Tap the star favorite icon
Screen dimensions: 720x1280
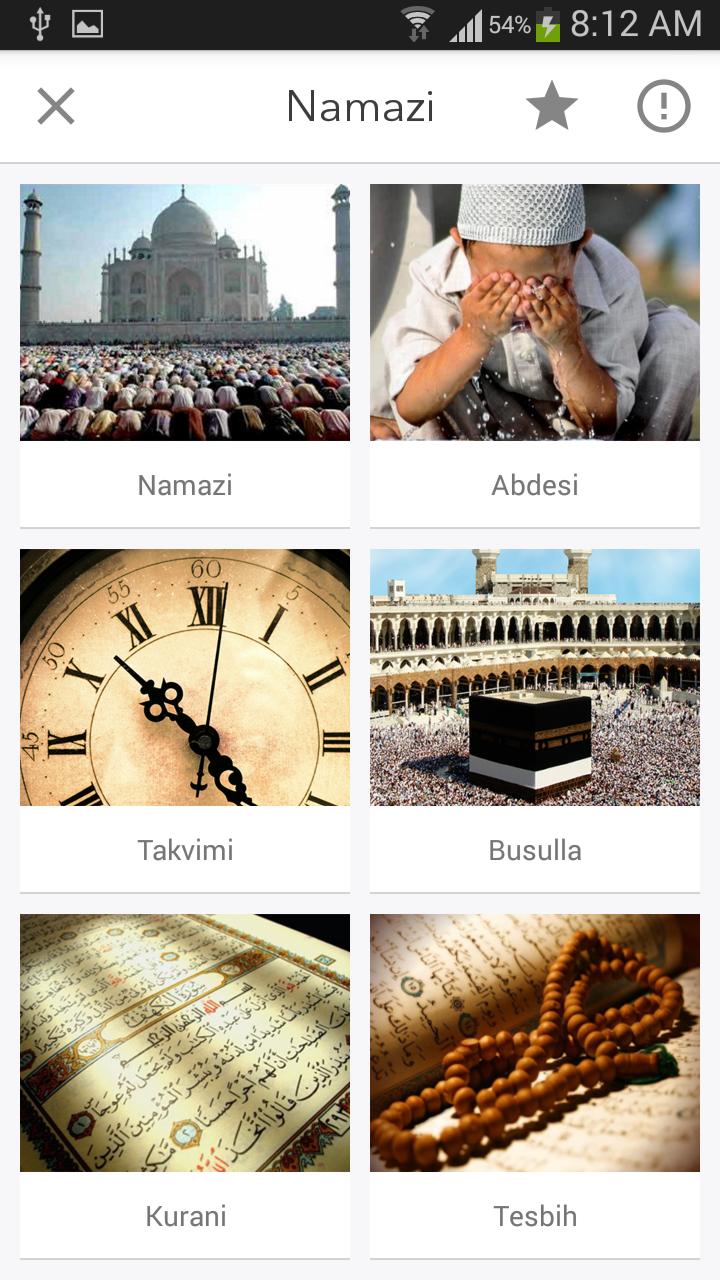552,106
